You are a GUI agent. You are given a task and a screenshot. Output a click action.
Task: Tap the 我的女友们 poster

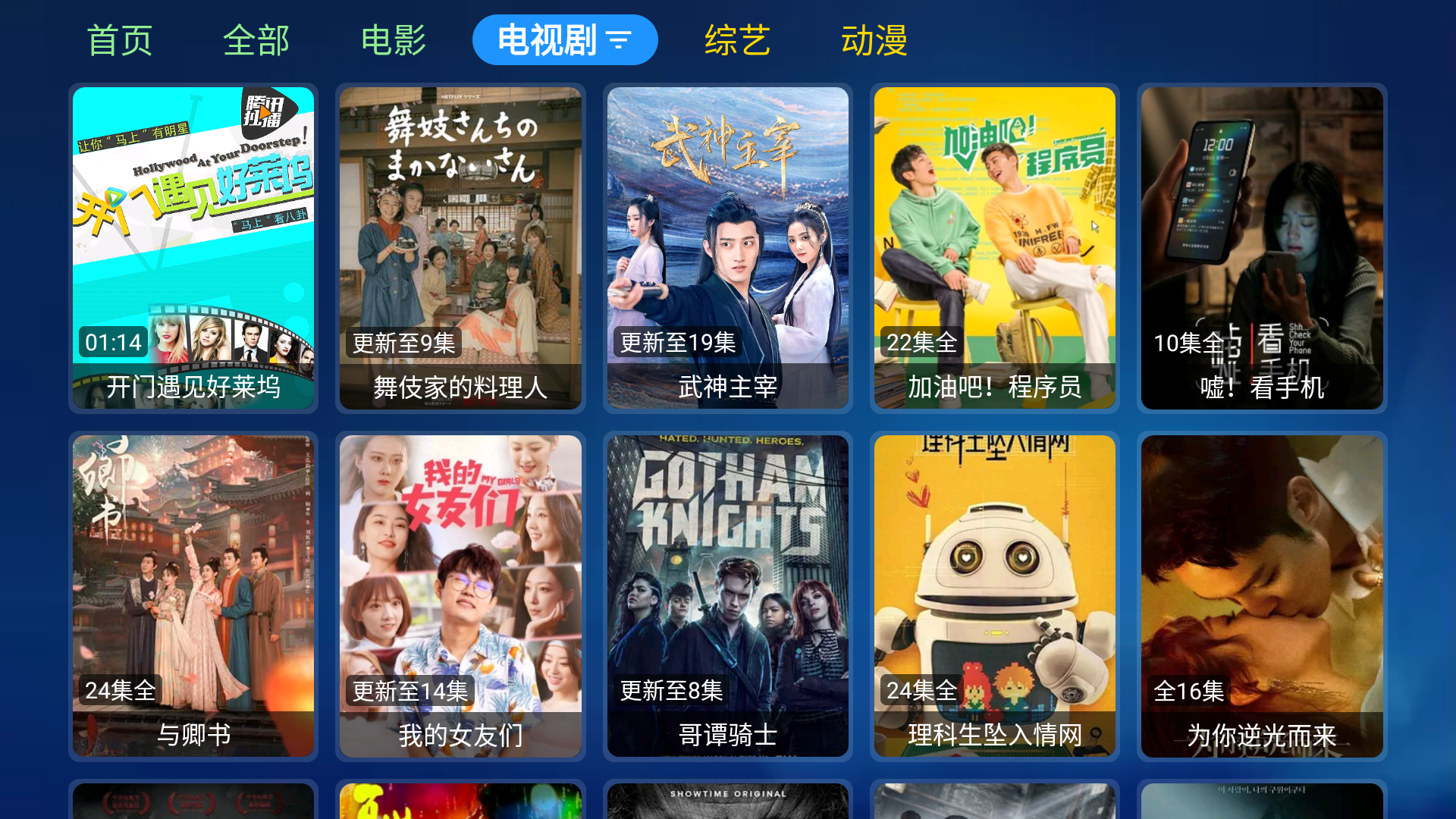[x=460, y=596]
